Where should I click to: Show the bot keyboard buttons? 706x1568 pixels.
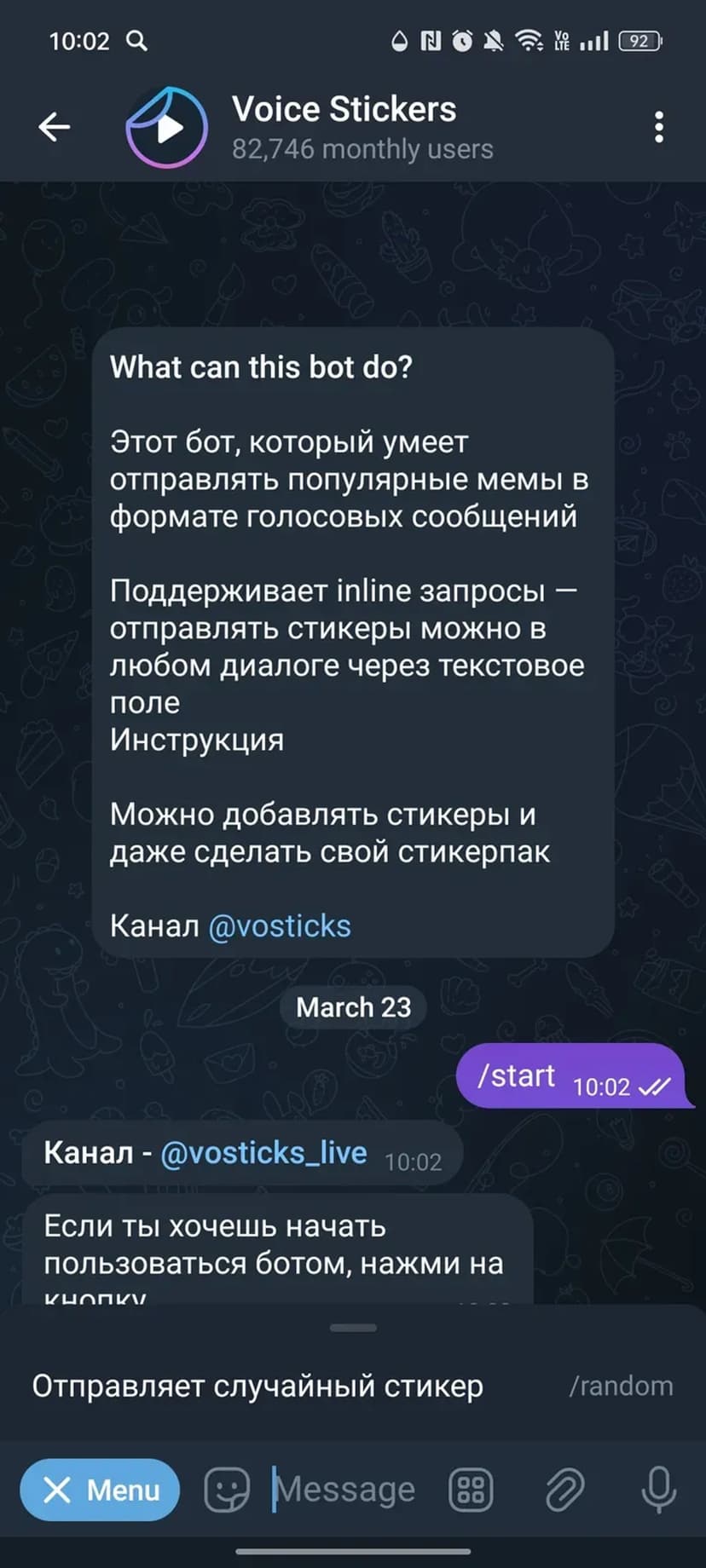472,1490
